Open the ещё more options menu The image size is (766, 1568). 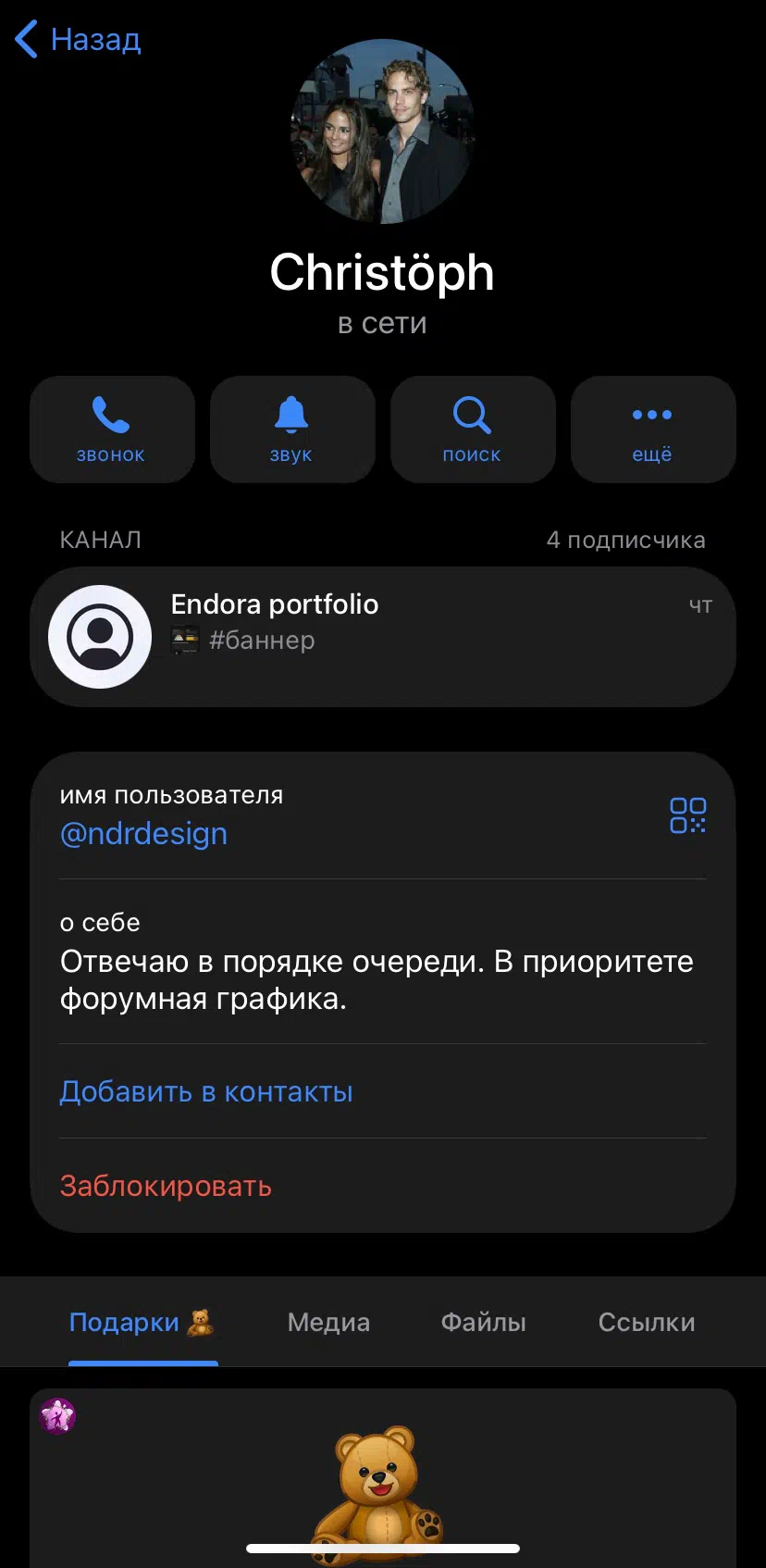point(652,429)
